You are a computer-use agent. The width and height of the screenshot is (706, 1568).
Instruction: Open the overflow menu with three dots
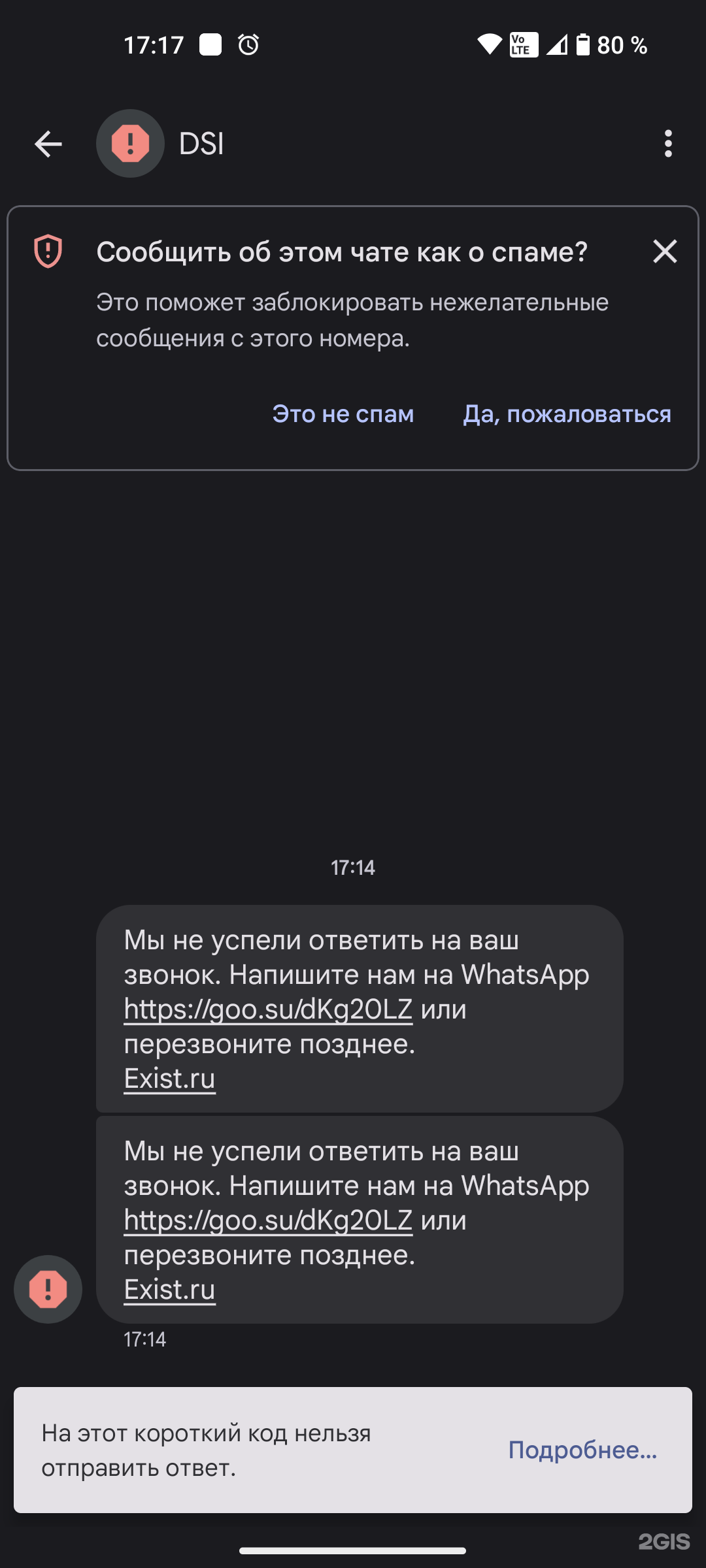coord(667,144)
